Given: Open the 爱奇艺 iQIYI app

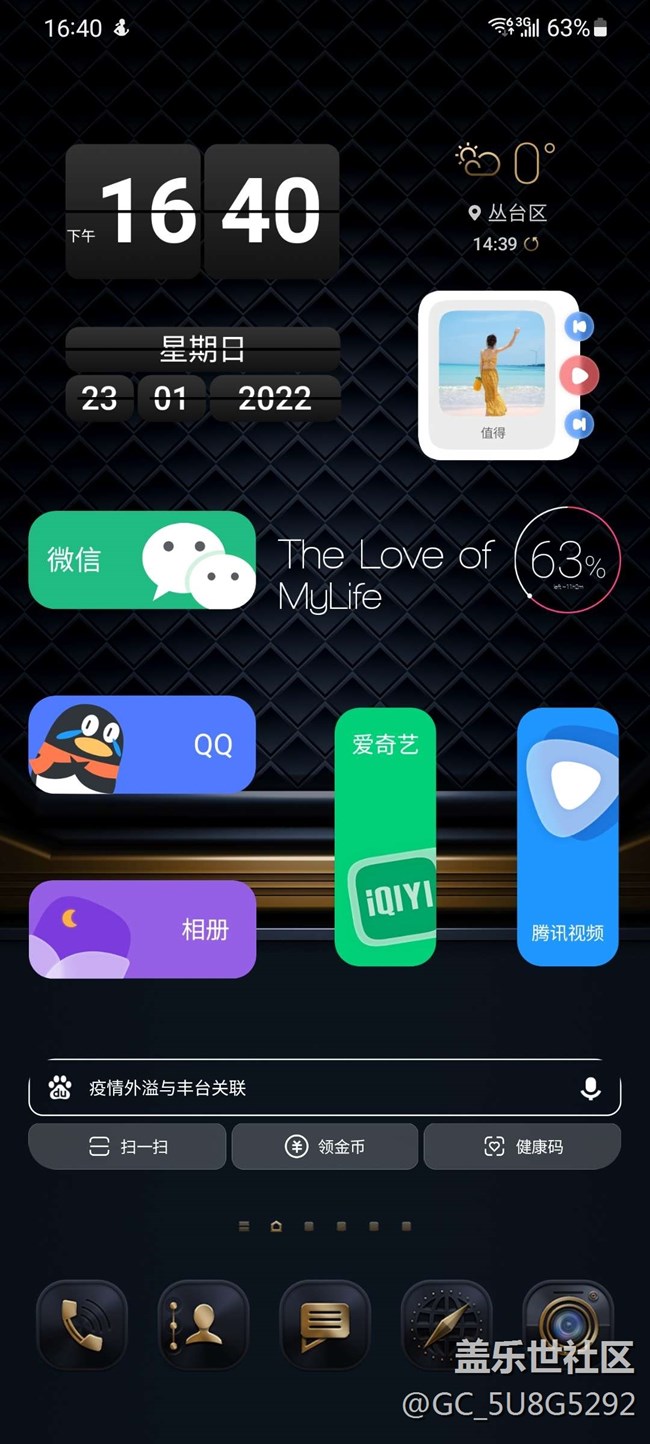Looking at the screenshot, I should [x=385, y=837].
